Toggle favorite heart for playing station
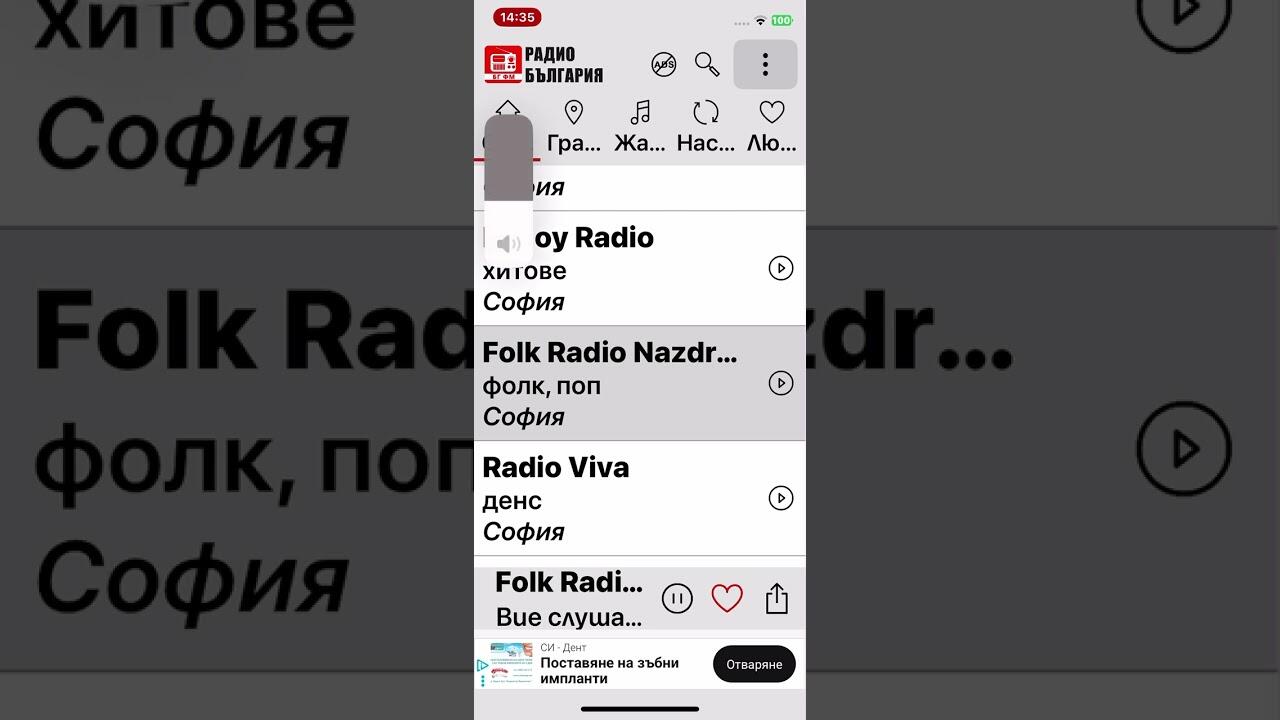 (727, 598)
